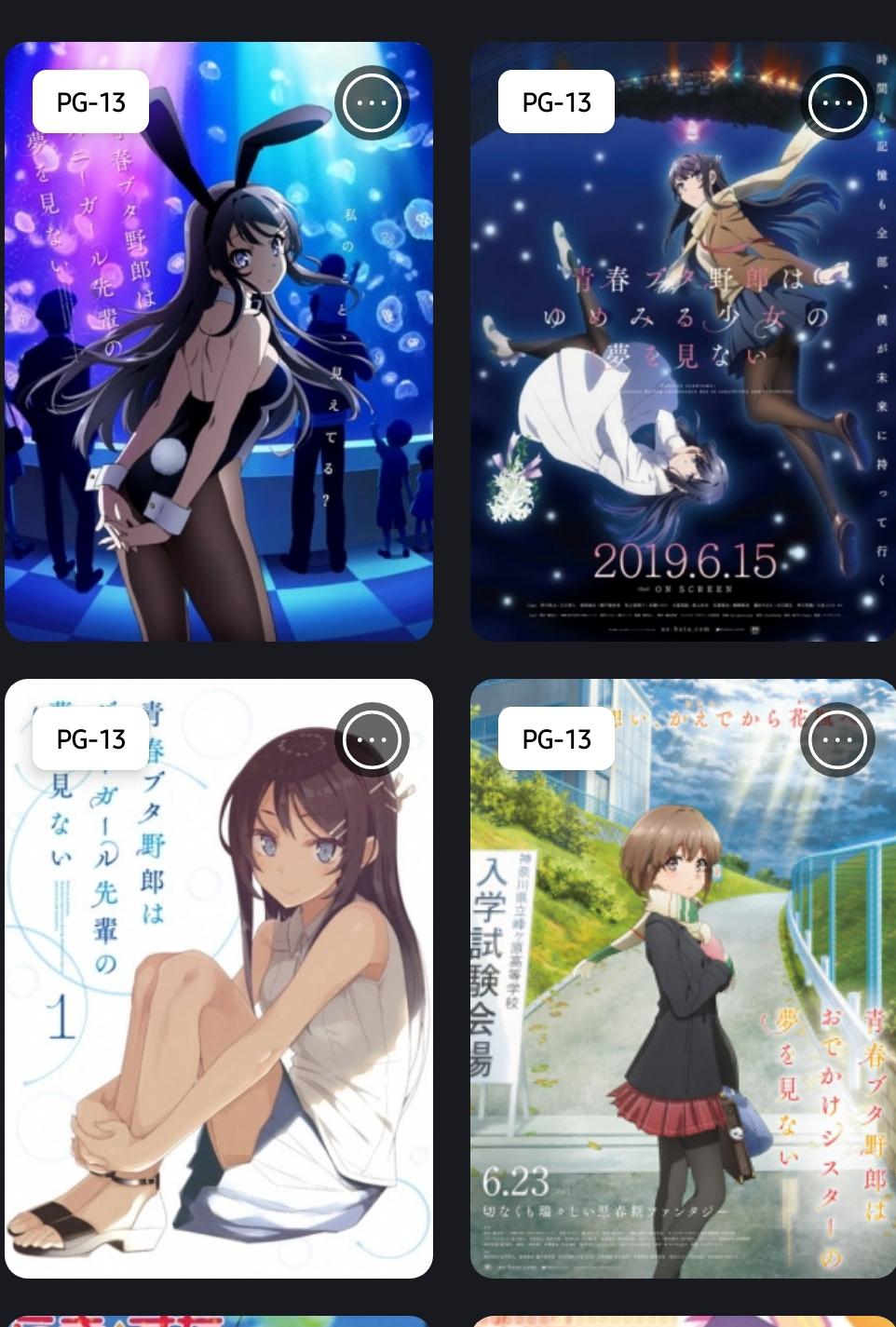This screenshot has height=1327, width=896.
Task: Open options menu on the 6.23 movie poster
Action: (x=836, y=739)
